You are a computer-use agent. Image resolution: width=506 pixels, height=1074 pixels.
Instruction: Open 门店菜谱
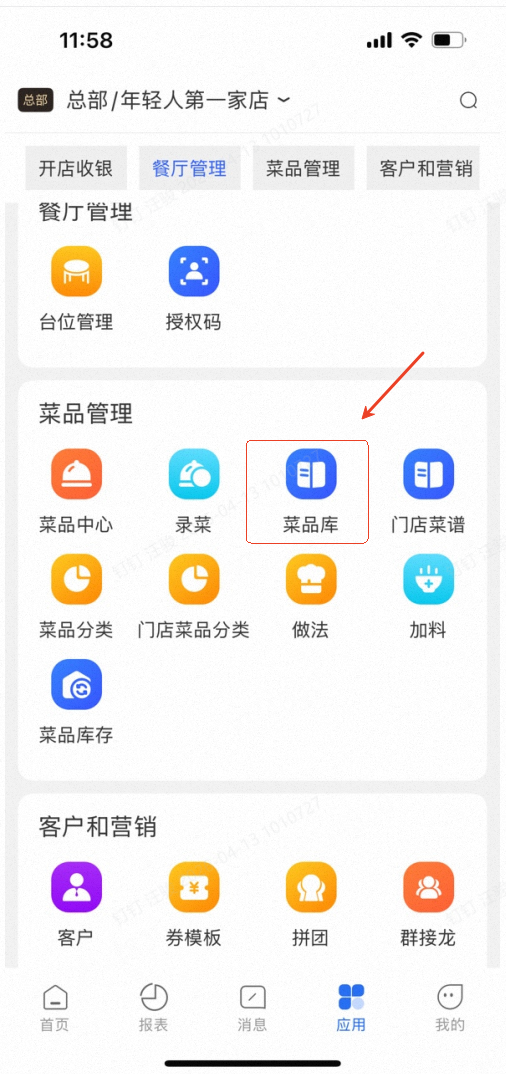428,492
